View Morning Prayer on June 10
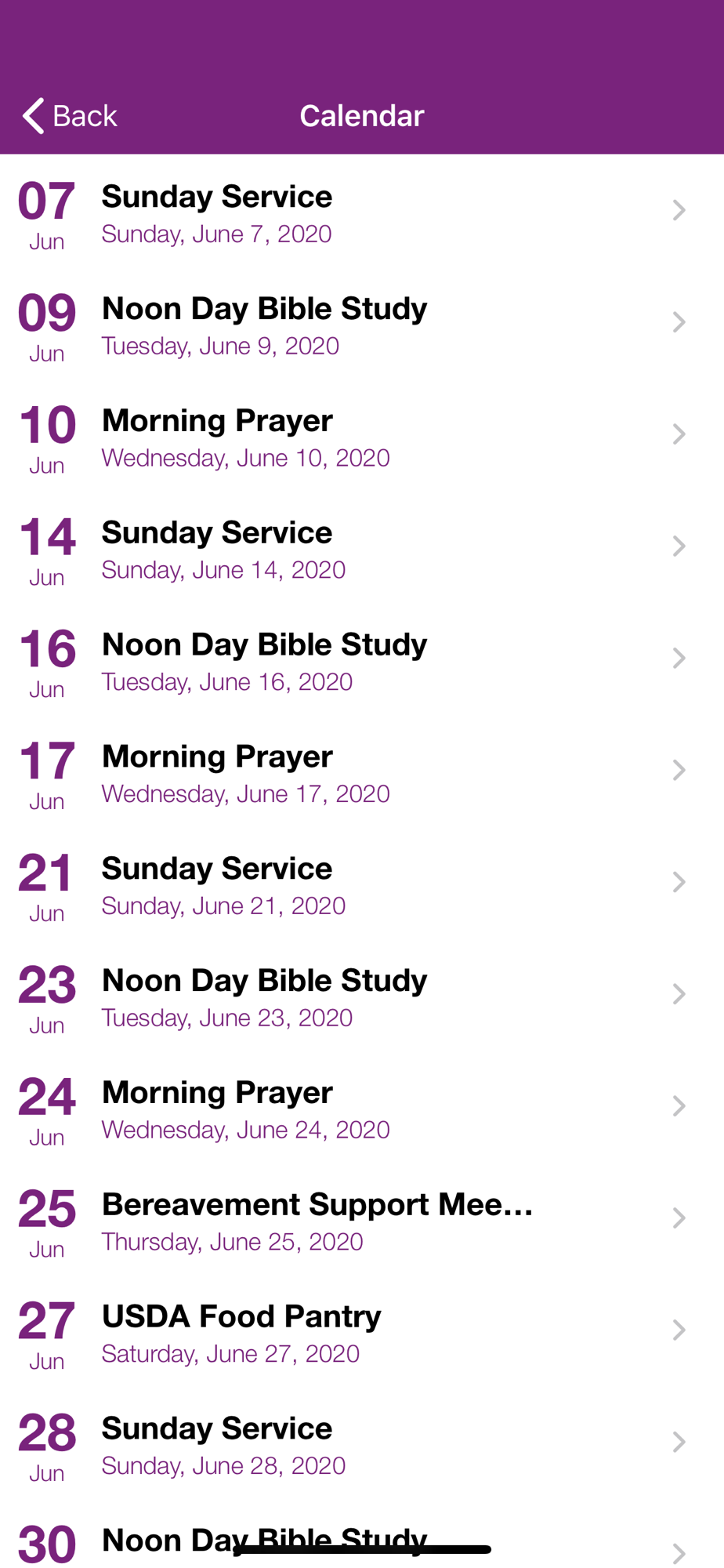Viewport: 724px width, 1568px height. [360, 436]
